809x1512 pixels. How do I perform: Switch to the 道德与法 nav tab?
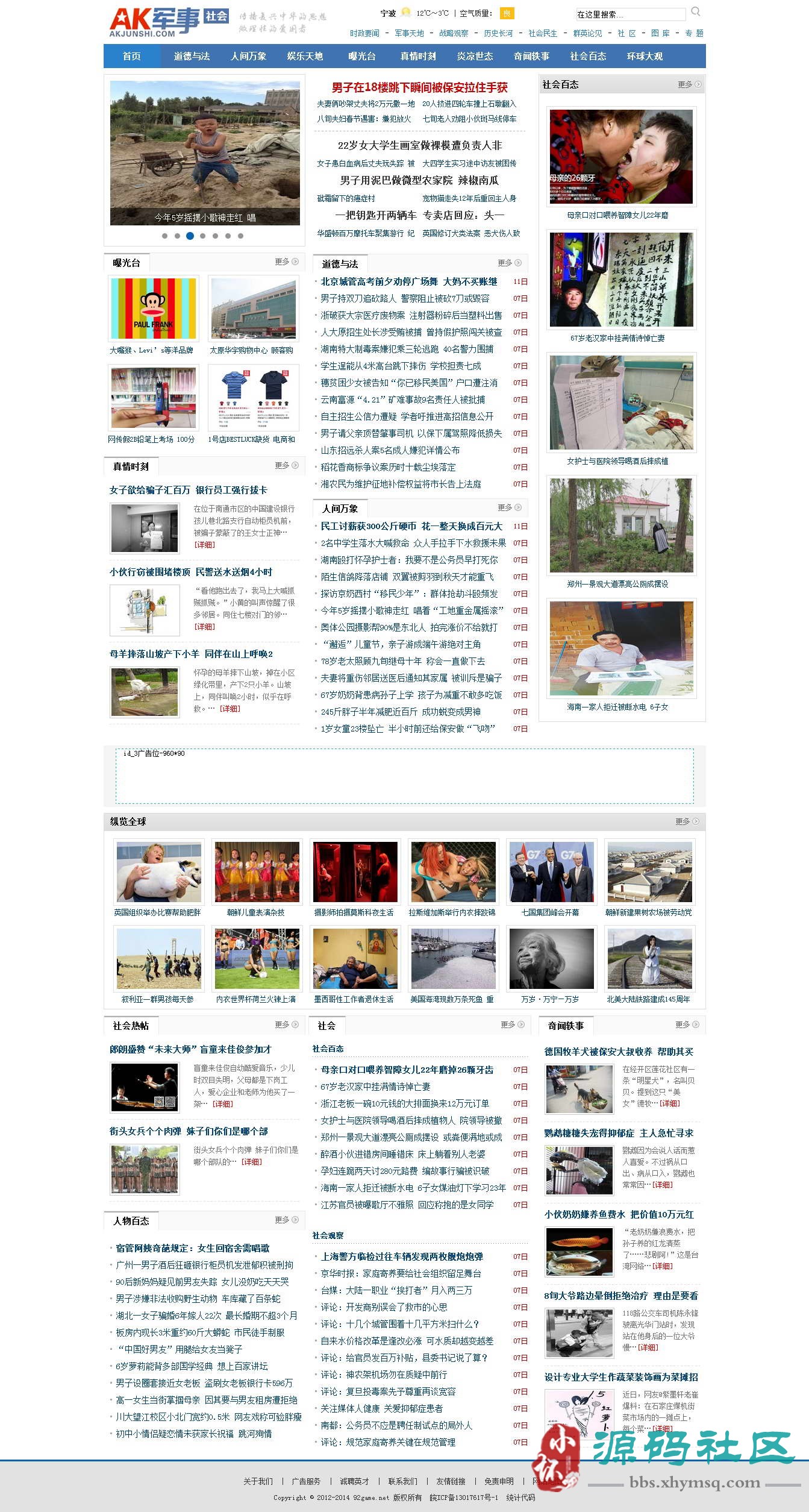tap(192, 56)
